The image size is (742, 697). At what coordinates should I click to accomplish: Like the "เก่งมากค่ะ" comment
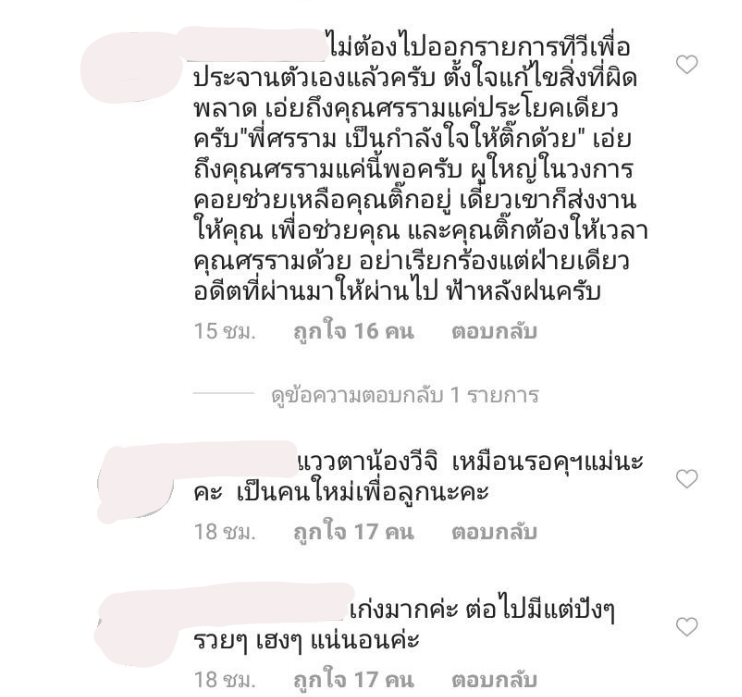click(687, 627)
